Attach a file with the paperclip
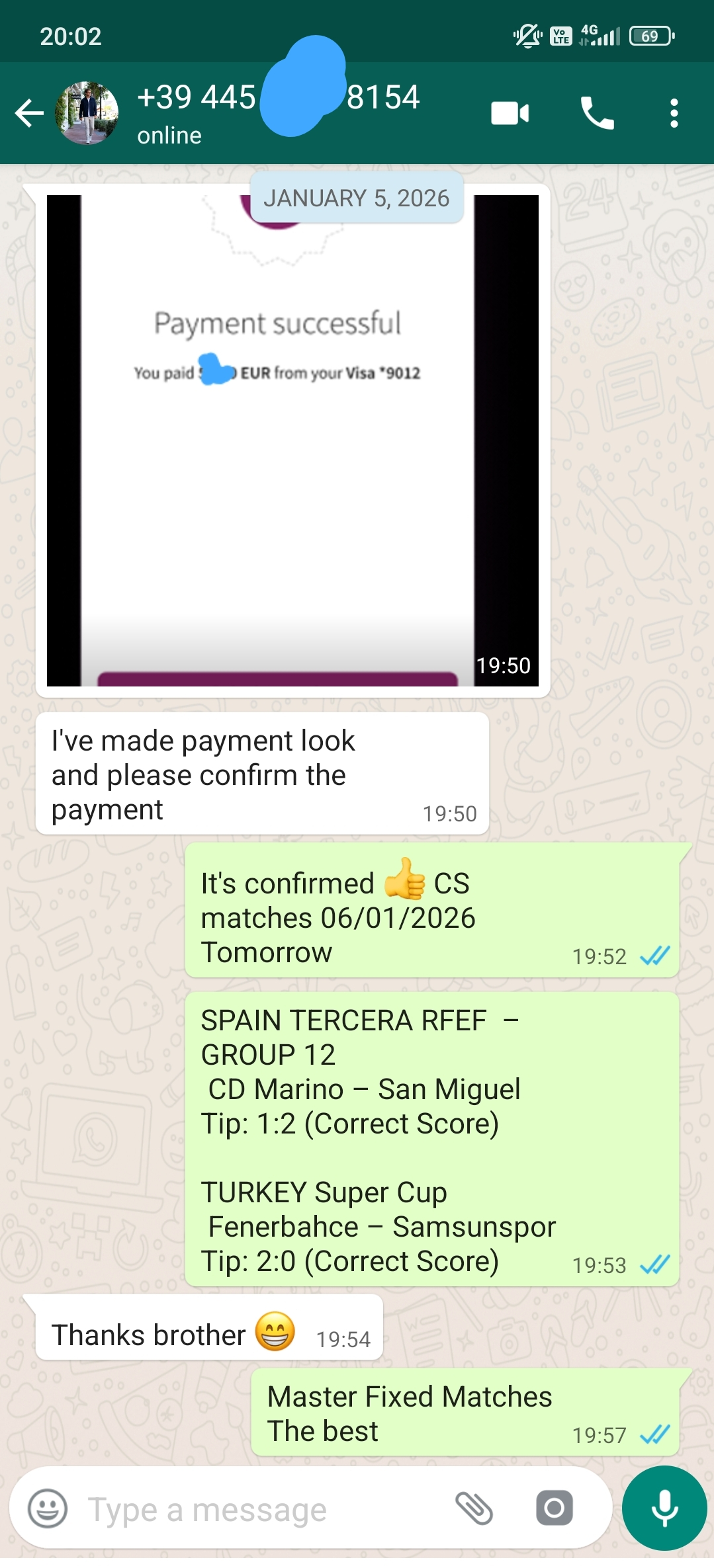This screenshot has width=714, height=1568. click(x=474, y=1508)
